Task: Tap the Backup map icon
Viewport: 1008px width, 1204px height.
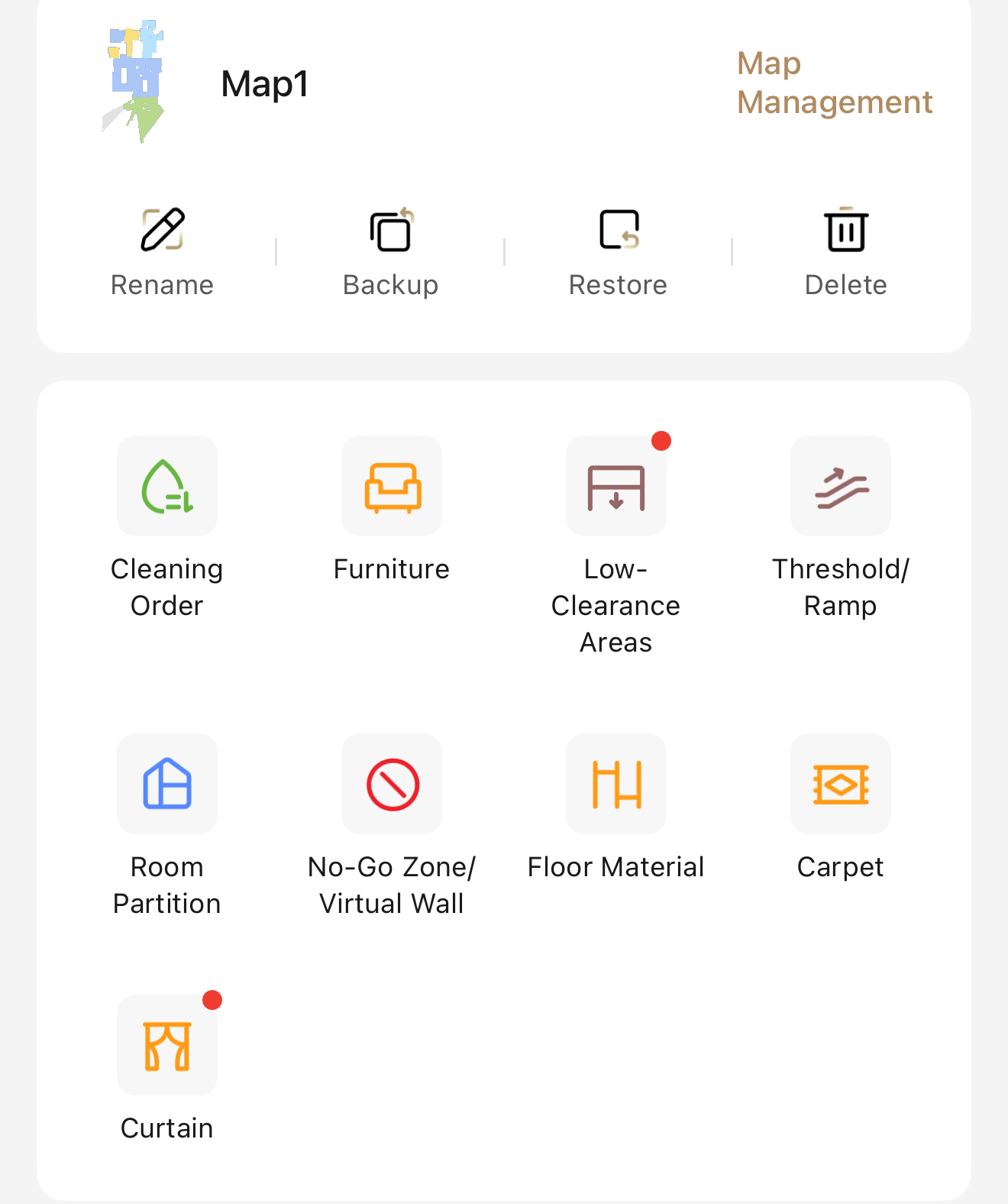Action: coord(391,229)
